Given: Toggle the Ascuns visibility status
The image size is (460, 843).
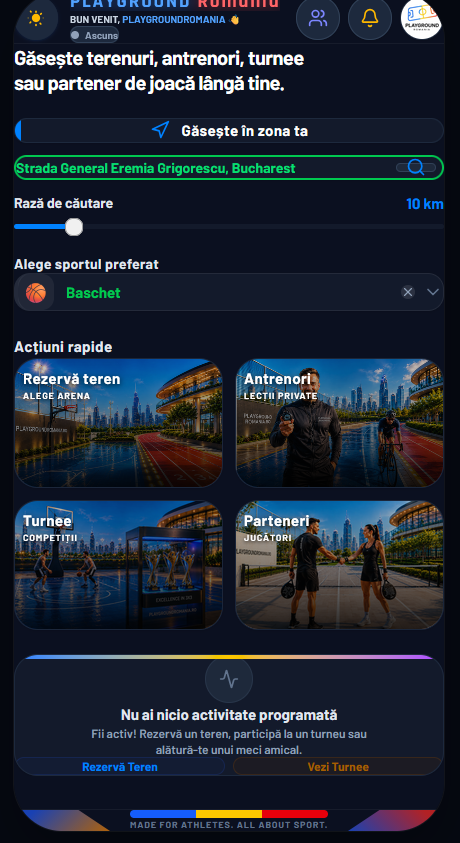Looking at the screenshot, I should (x=95, y=35).
